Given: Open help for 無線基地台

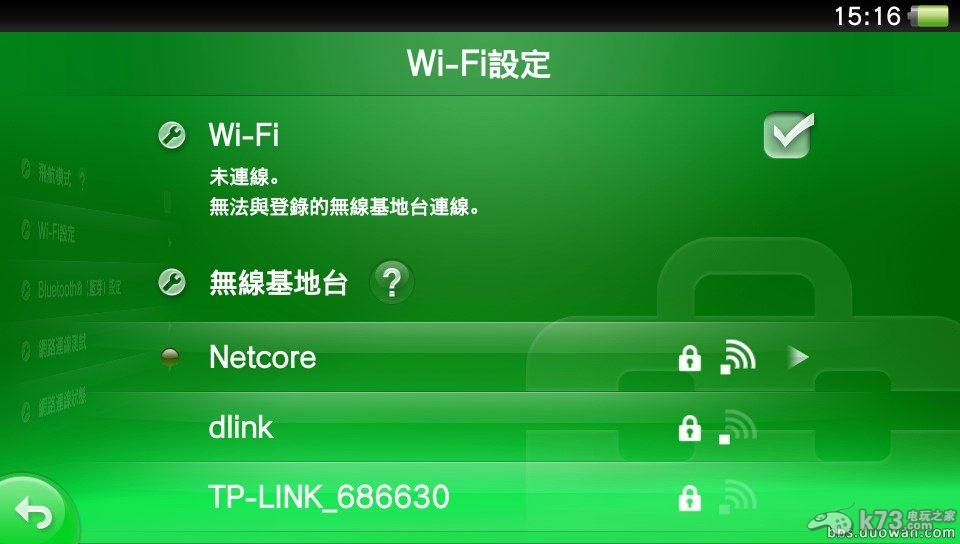Looking at the screenshot, I should coord(392,284).
